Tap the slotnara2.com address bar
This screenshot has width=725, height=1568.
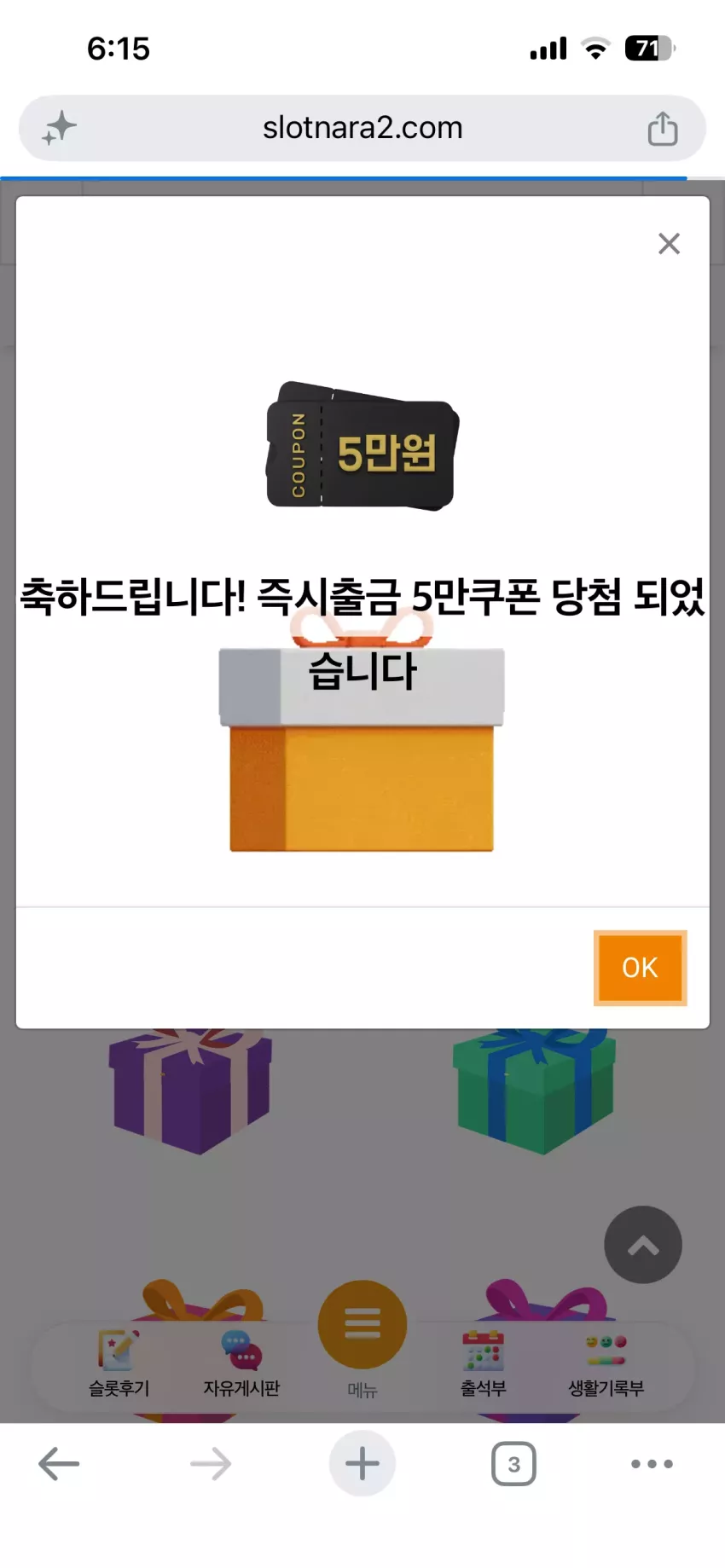pyautogui.click(x=362, y=128)
